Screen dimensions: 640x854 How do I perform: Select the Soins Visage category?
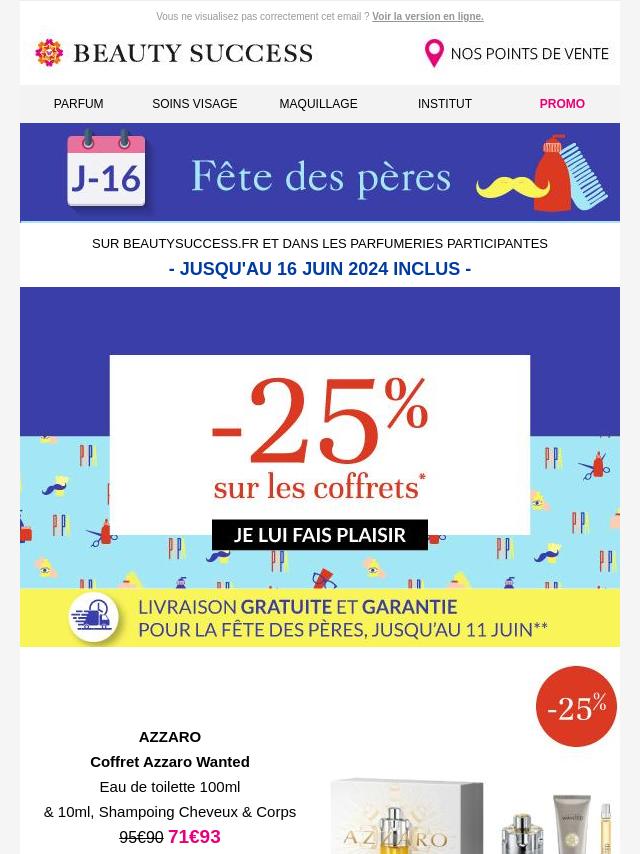195,104
